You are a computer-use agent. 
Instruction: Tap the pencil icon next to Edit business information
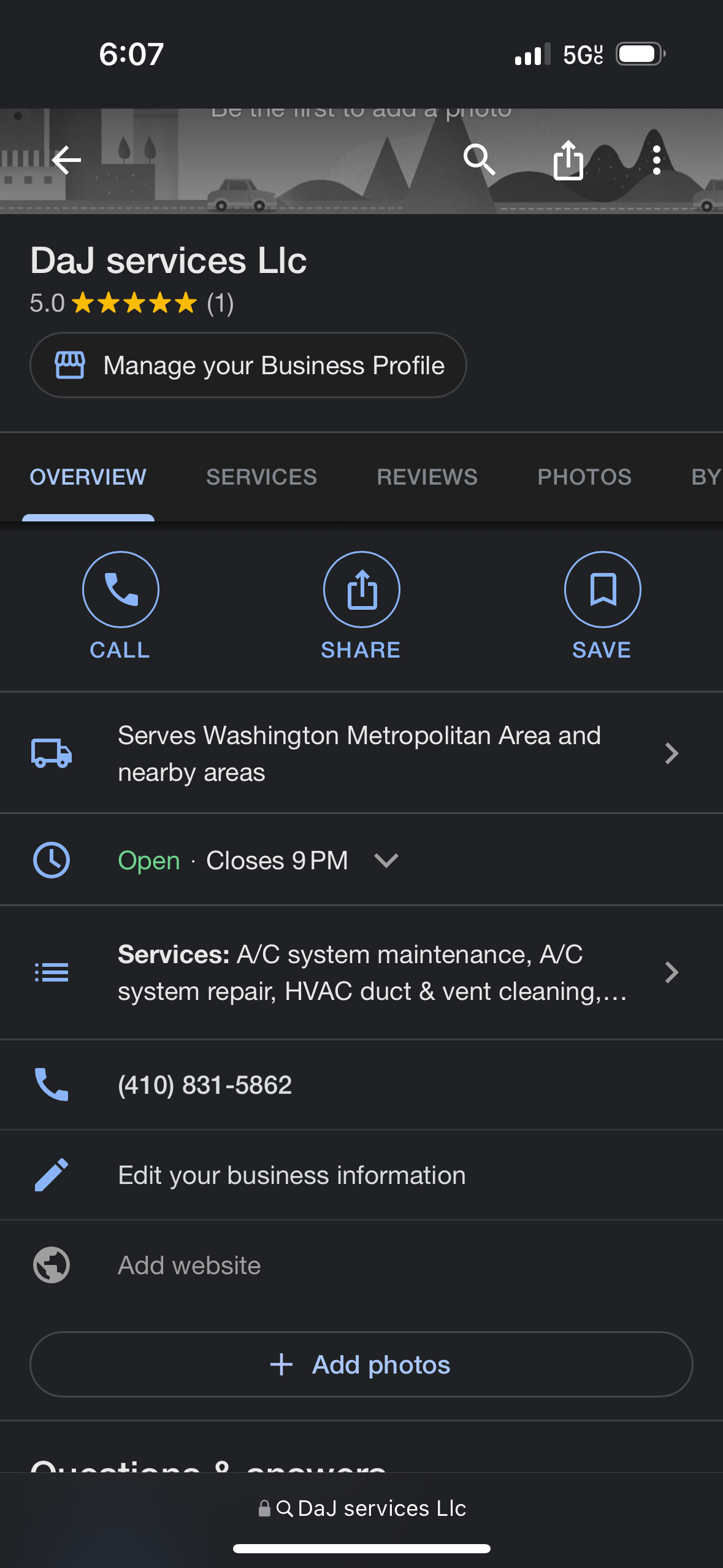point(51,1174)
